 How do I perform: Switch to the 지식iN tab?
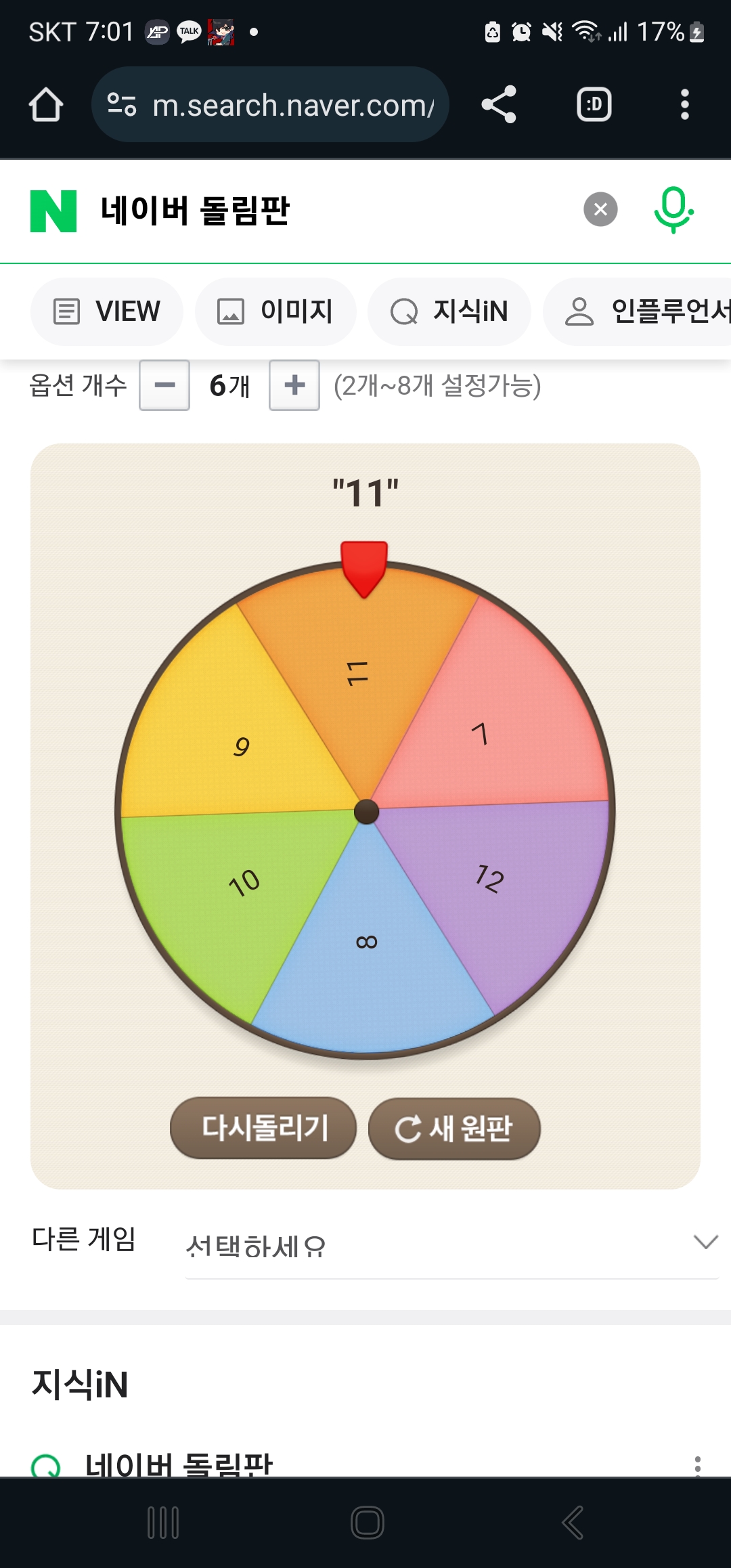[449, 311]
